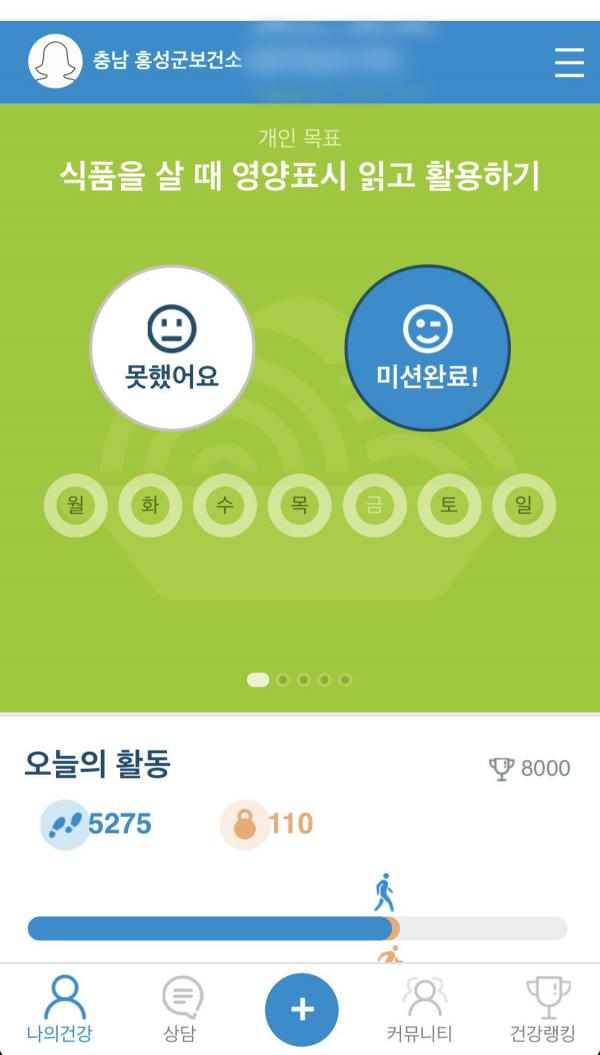Open the hamburger menu

pos(569,62)
